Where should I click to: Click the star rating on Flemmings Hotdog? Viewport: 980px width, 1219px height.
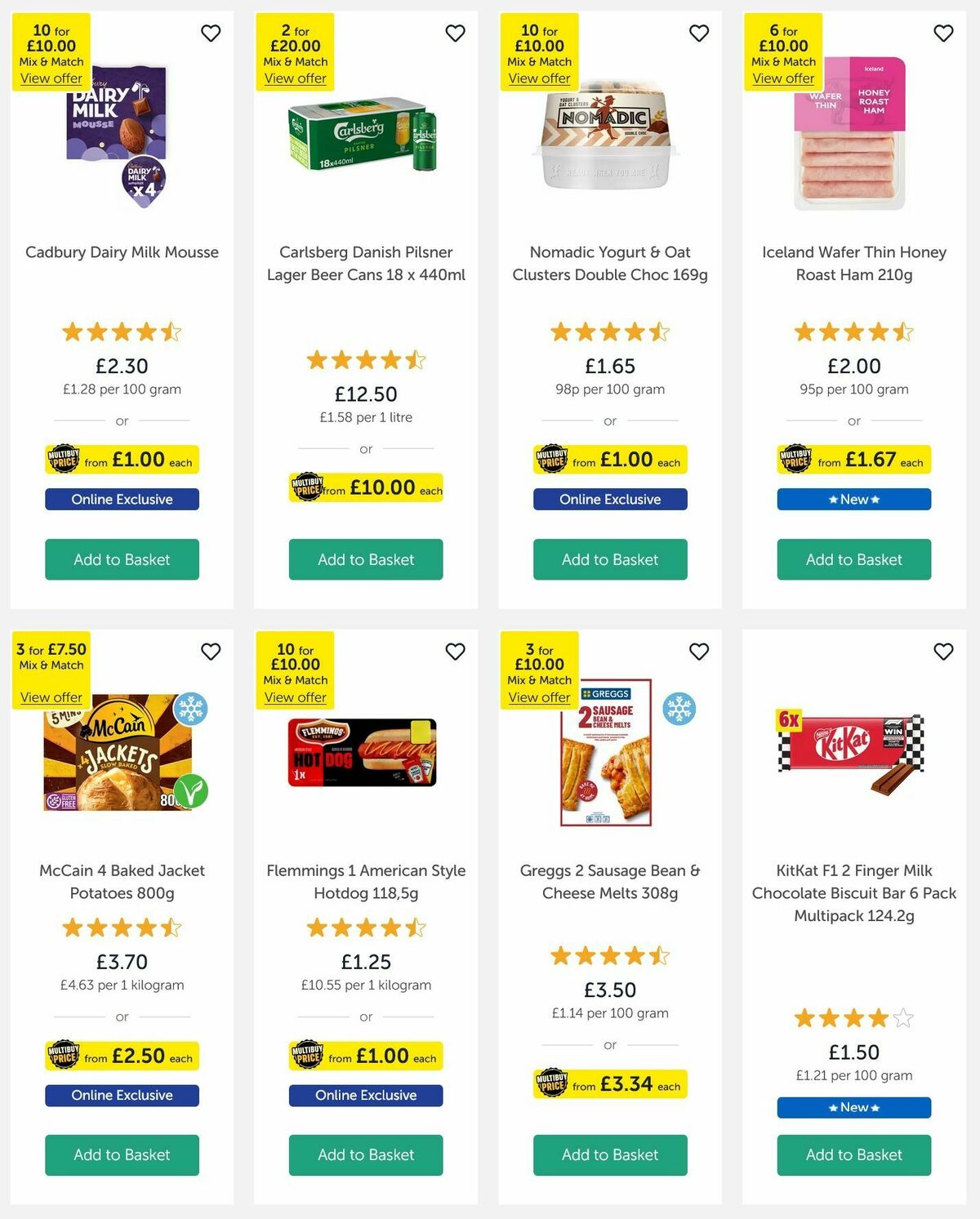pos(365,928)
